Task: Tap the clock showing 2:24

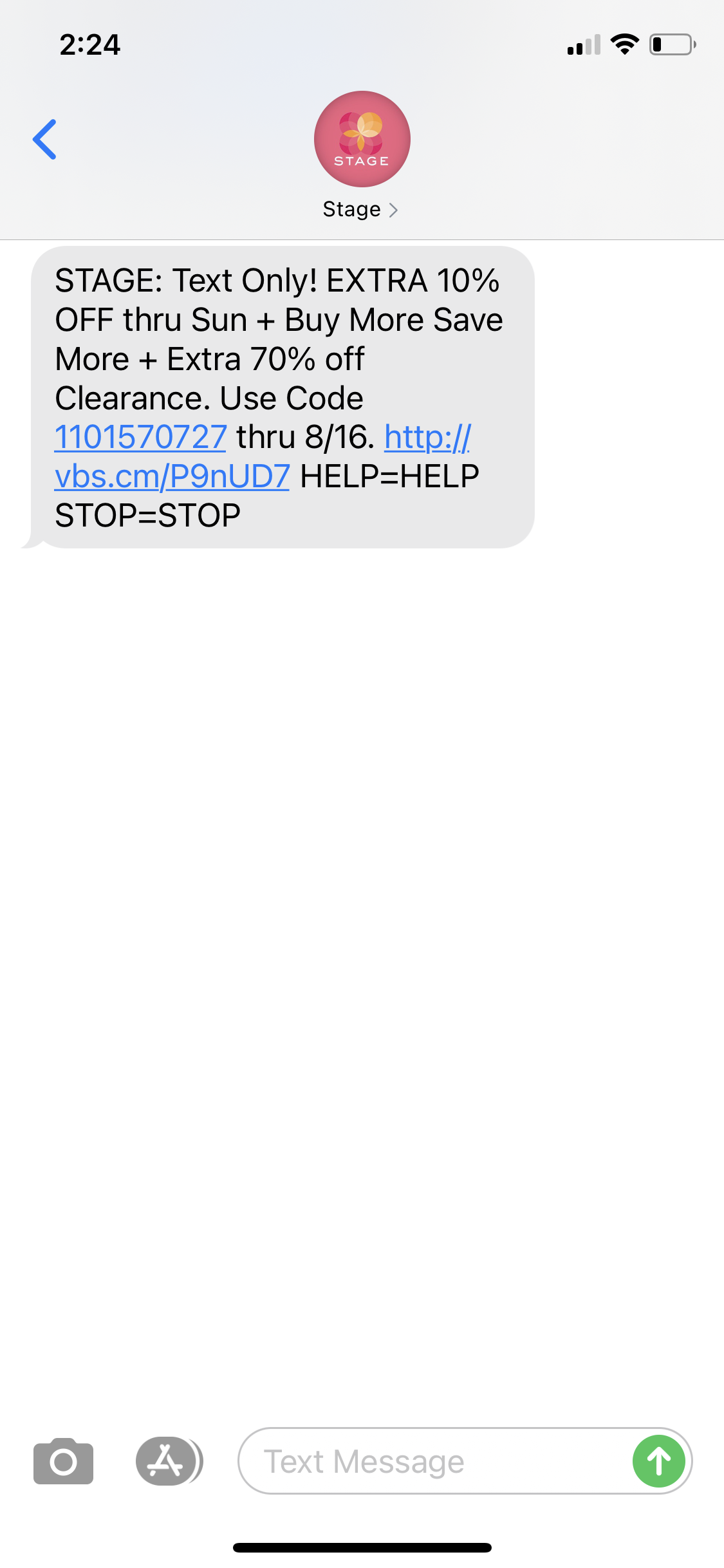Action: [89, 44]
